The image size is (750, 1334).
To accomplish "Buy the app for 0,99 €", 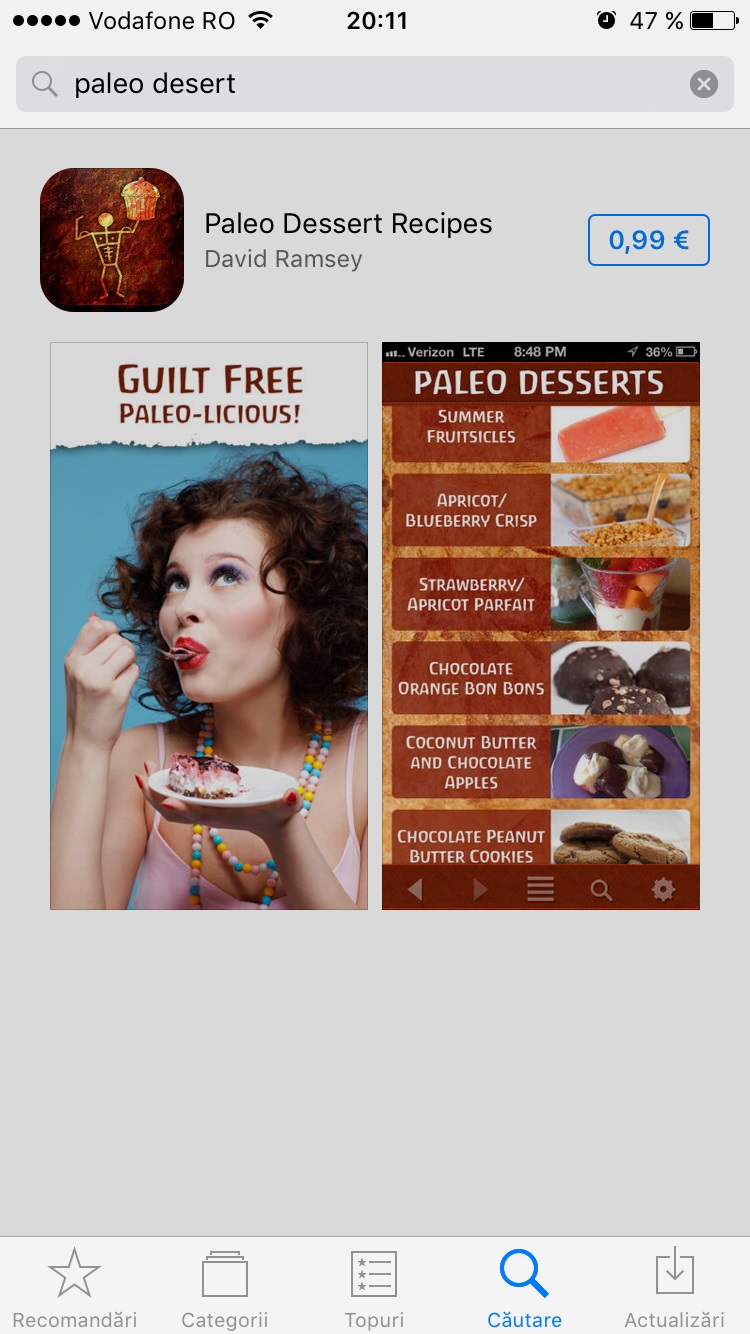I will coord(648,240).
